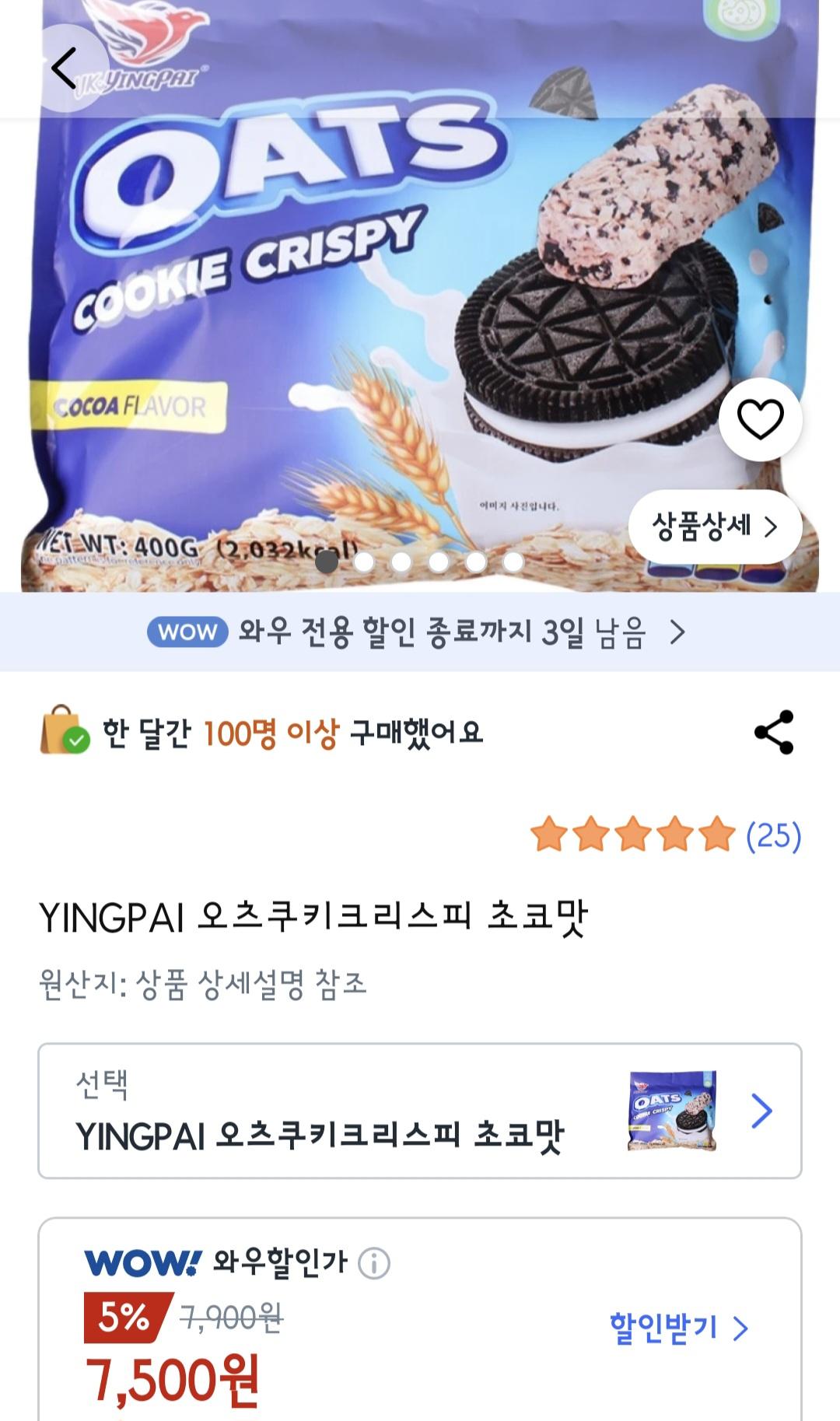Jump to the second product image dot
Image resolution: width=840 pixels, height=1421 pixels.
tap(364, 562)
